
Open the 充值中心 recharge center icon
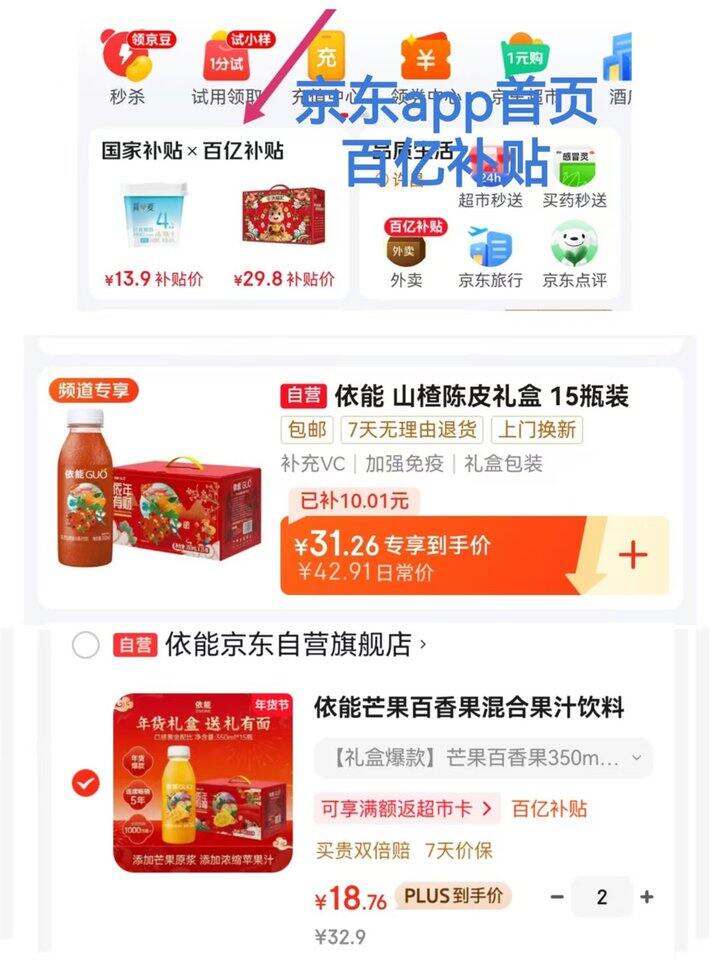327,60
